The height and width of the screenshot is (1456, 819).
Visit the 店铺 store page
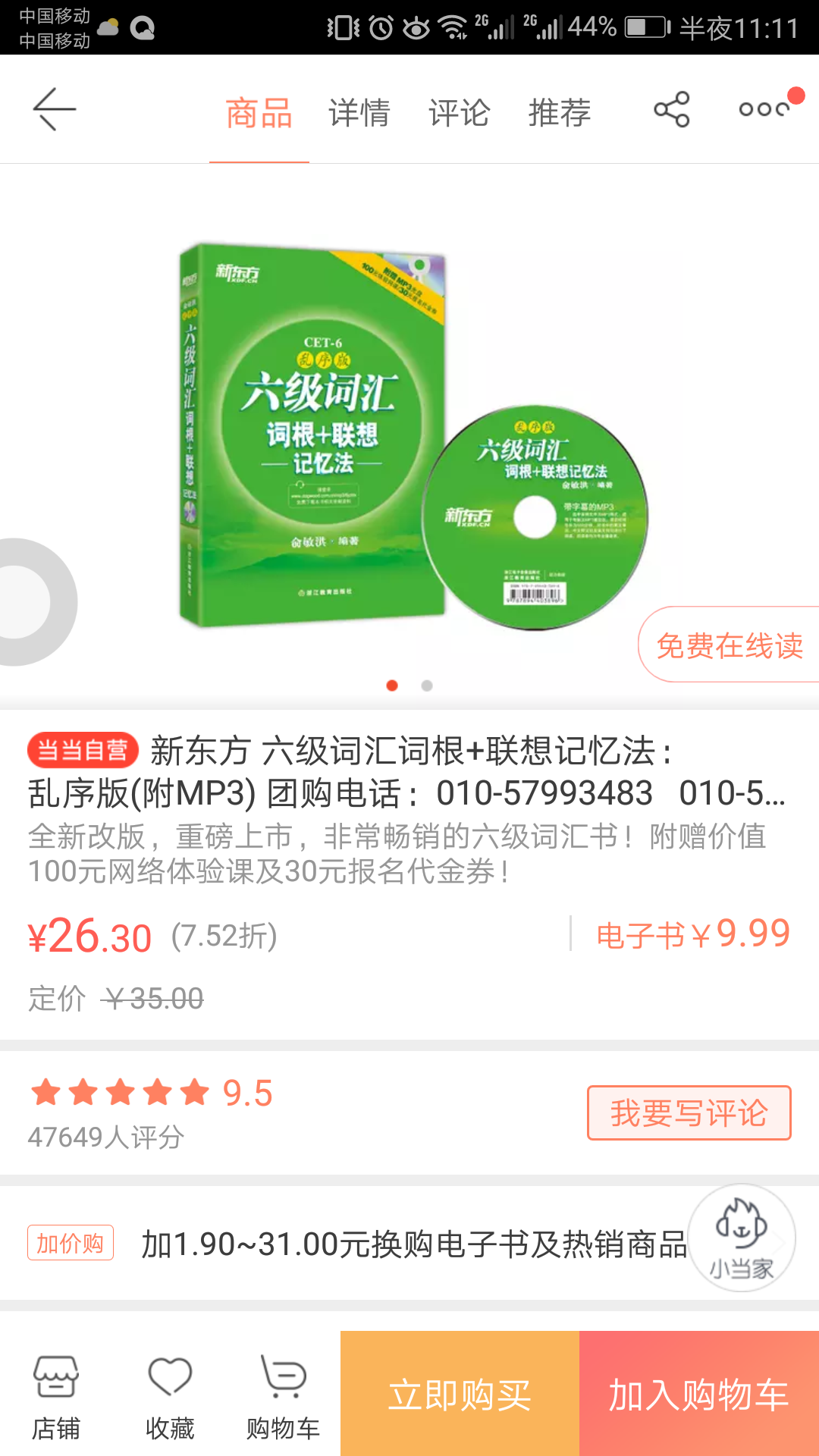(x=55, y=1397)
